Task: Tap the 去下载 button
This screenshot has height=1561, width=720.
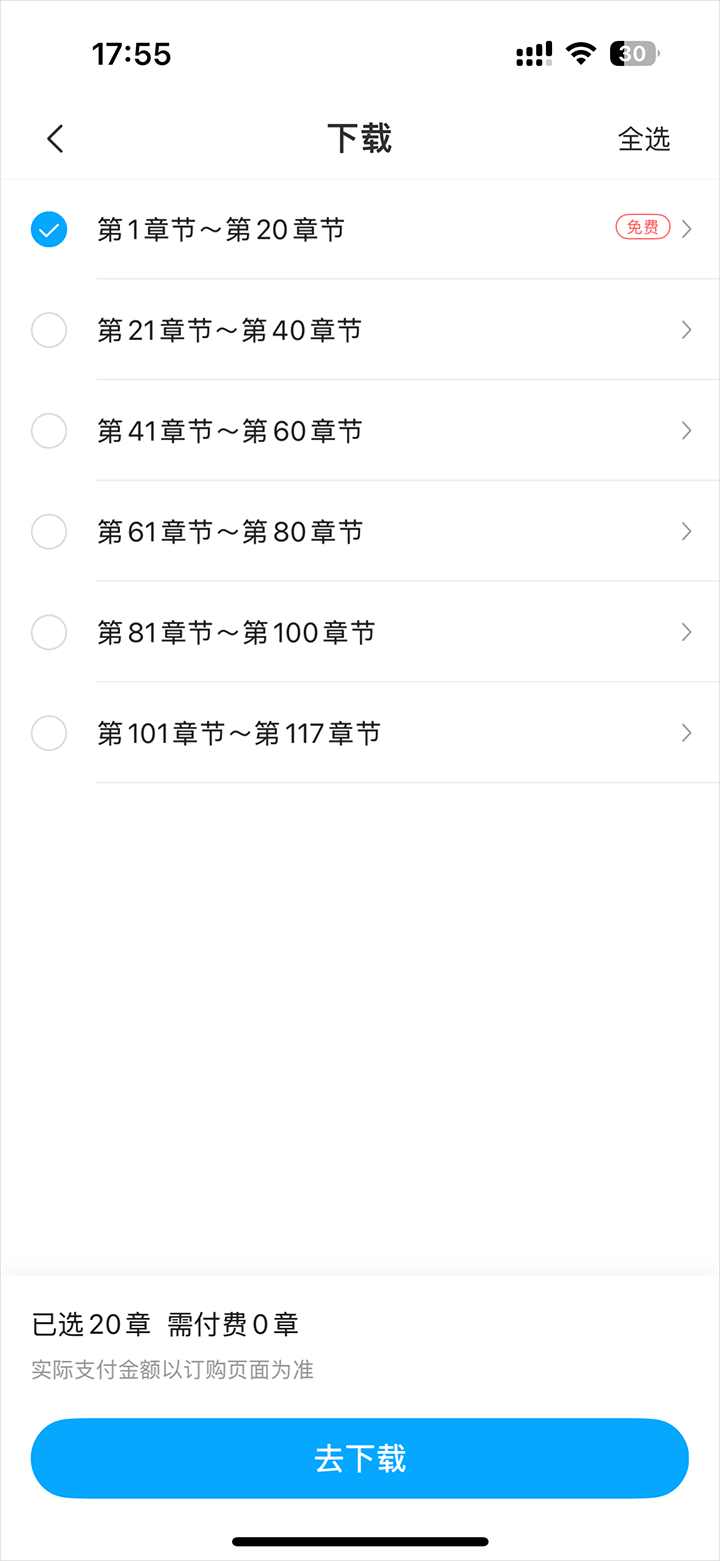Action: coord(360,1458)
